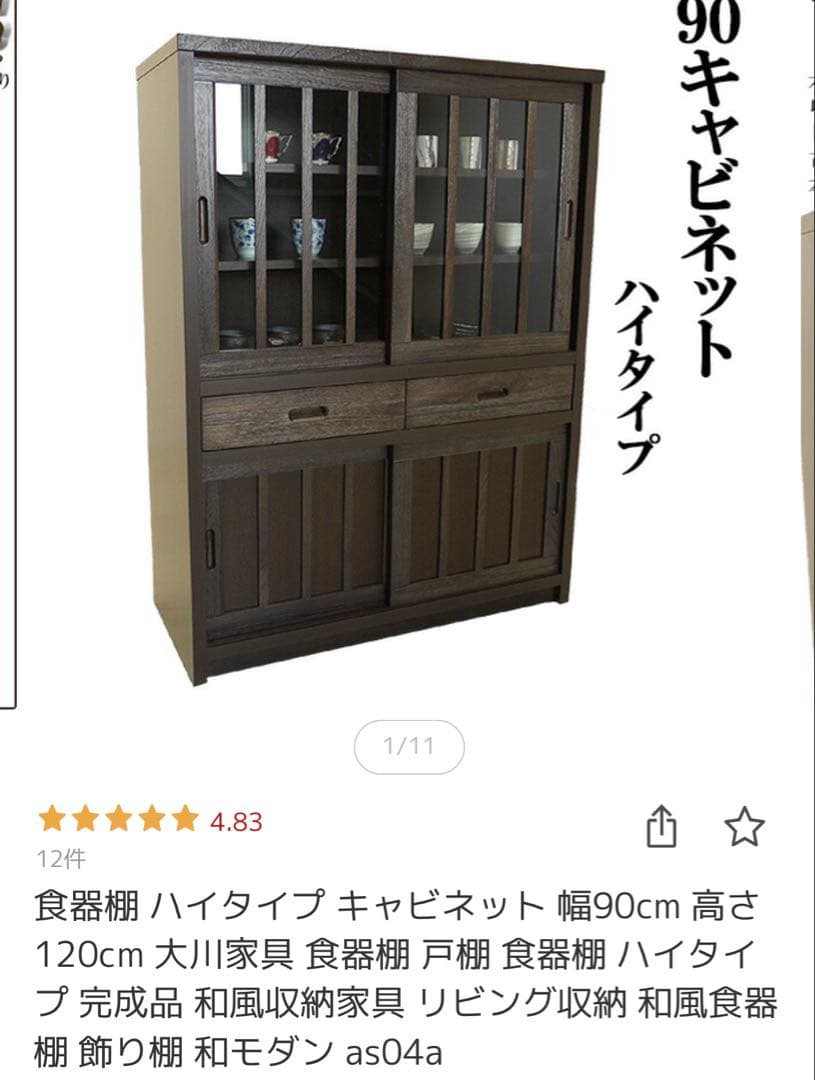Open the 4.83 star rating reviews
Image resolution: width=815 pixels, height=1080 pixels.
click(150, 822)
